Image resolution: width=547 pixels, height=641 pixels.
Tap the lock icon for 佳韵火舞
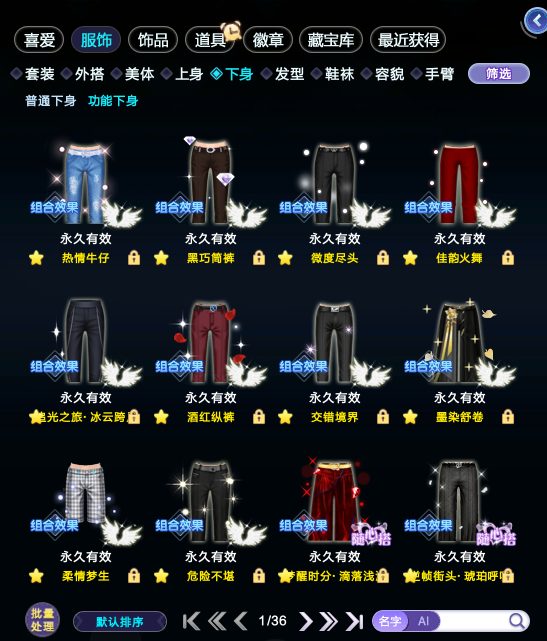tap(508, 258)
